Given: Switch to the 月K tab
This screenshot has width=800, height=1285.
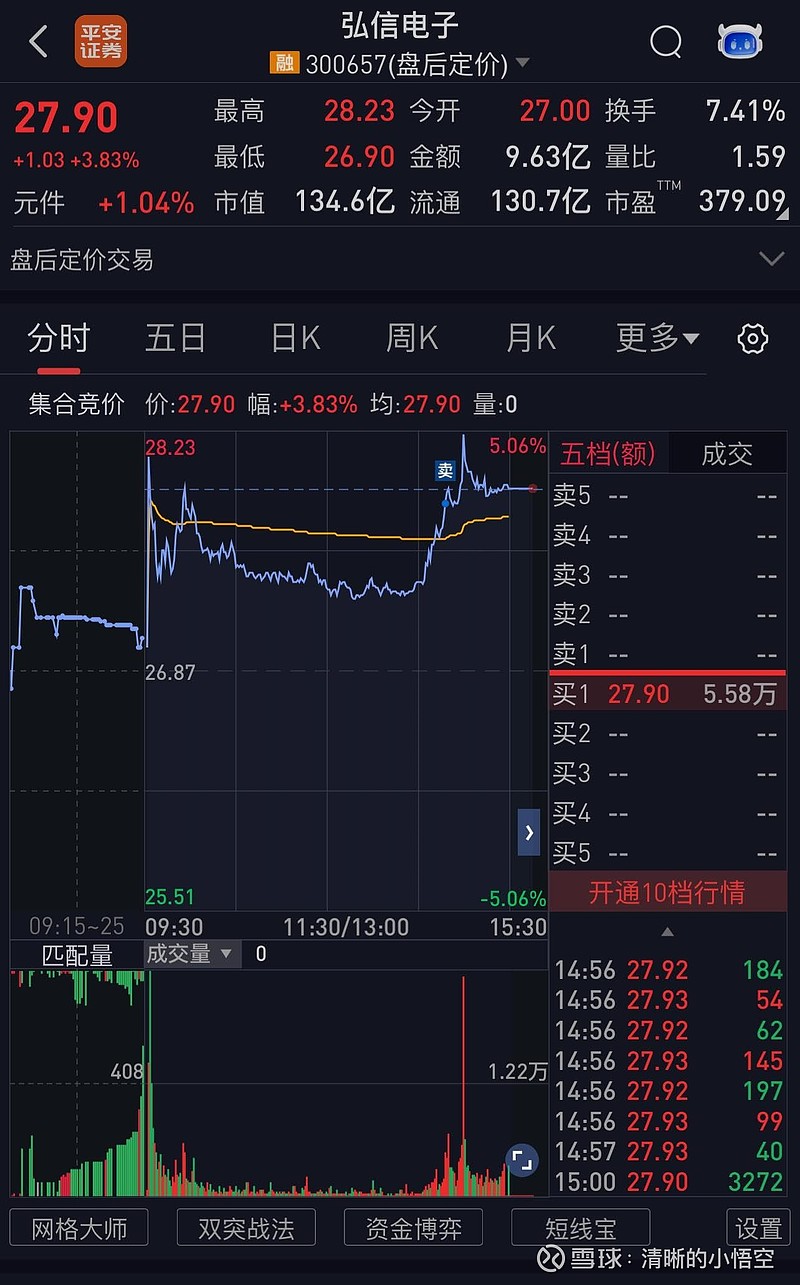Looking at the screenshot, I should pyautogui.click(x=530, y=338).
